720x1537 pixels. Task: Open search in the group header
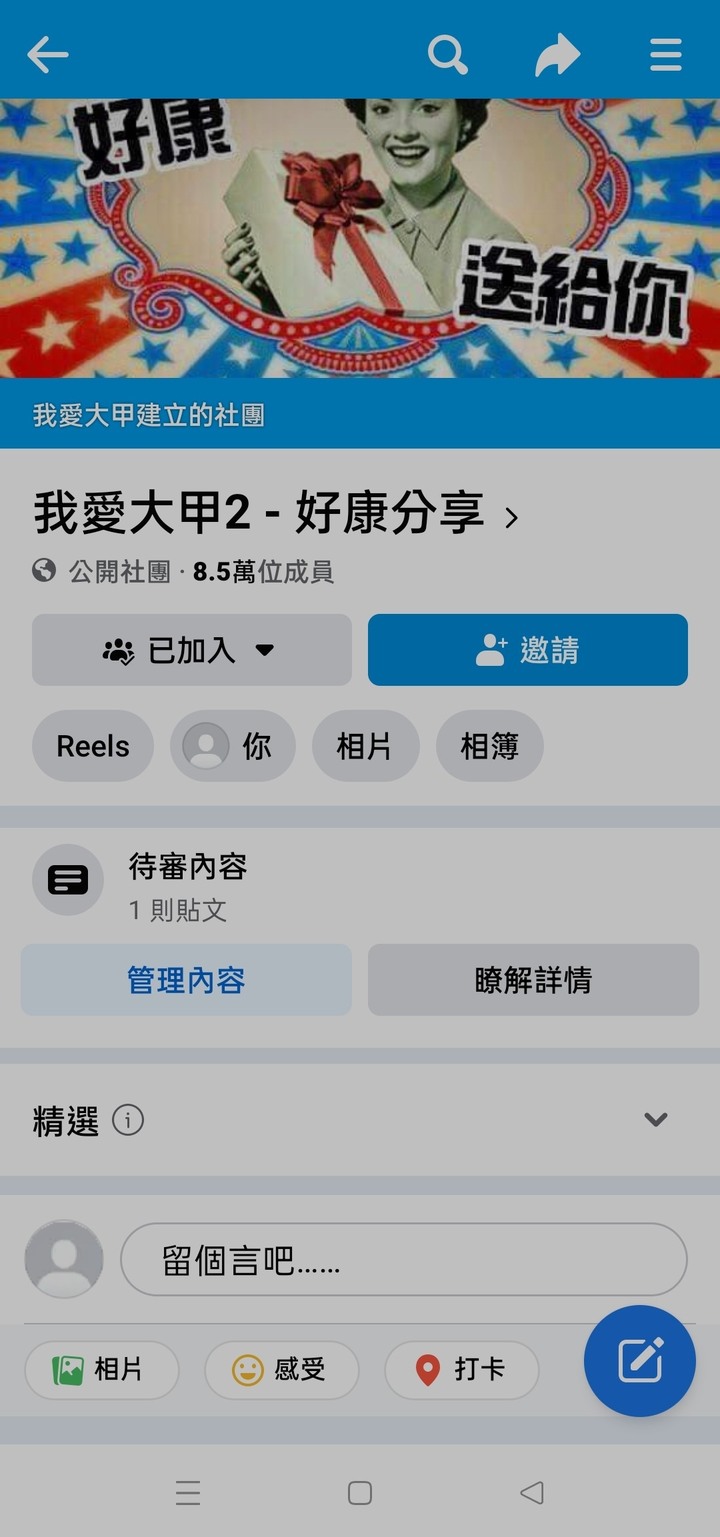[x=447, y=54]
